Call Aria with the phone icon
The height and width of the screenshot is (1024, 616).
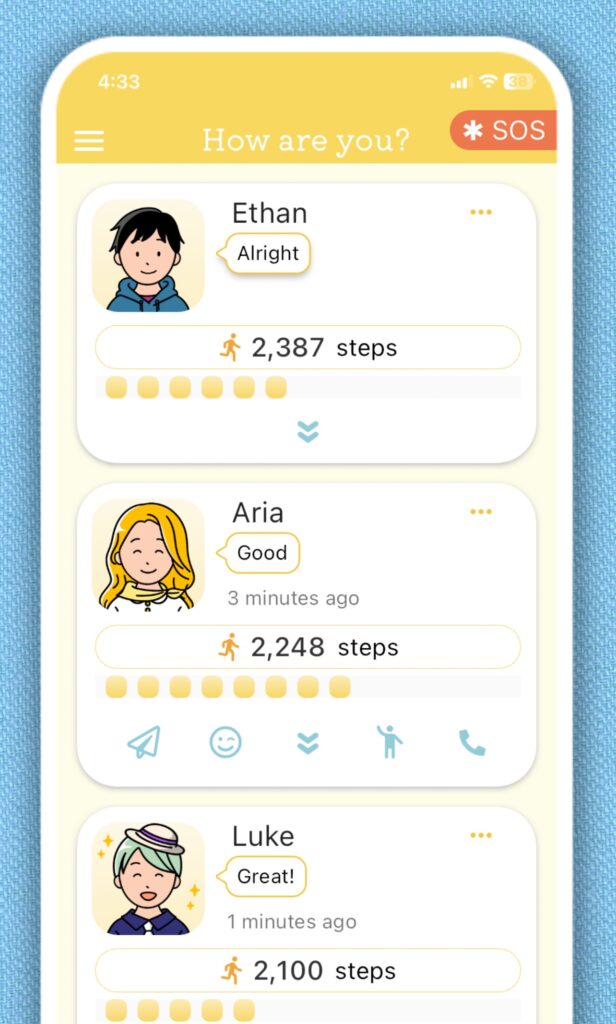[472, 743]
